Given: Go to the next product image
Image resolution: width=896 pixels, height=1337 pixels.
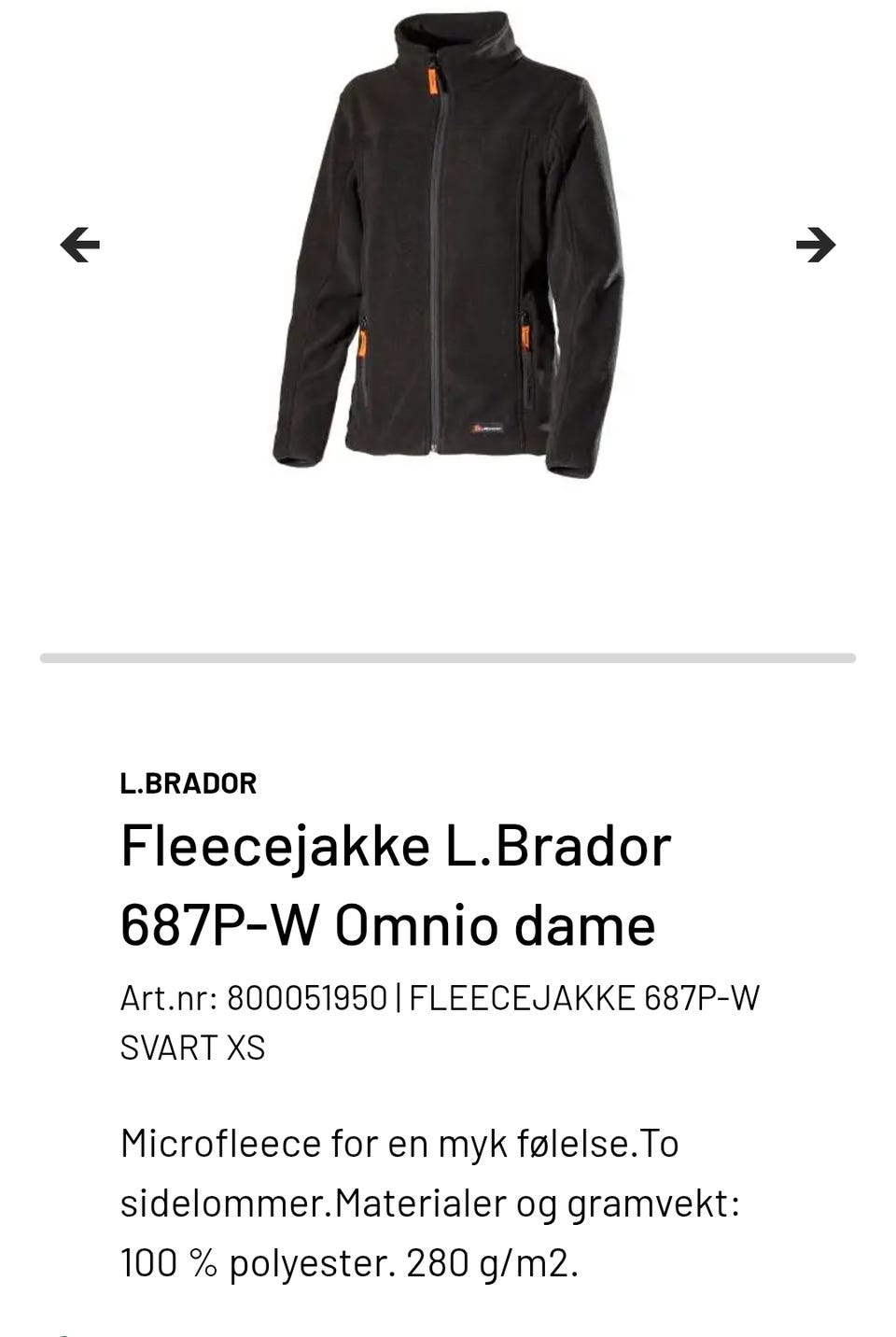Looking at the screenshot, I should [815, 245].
